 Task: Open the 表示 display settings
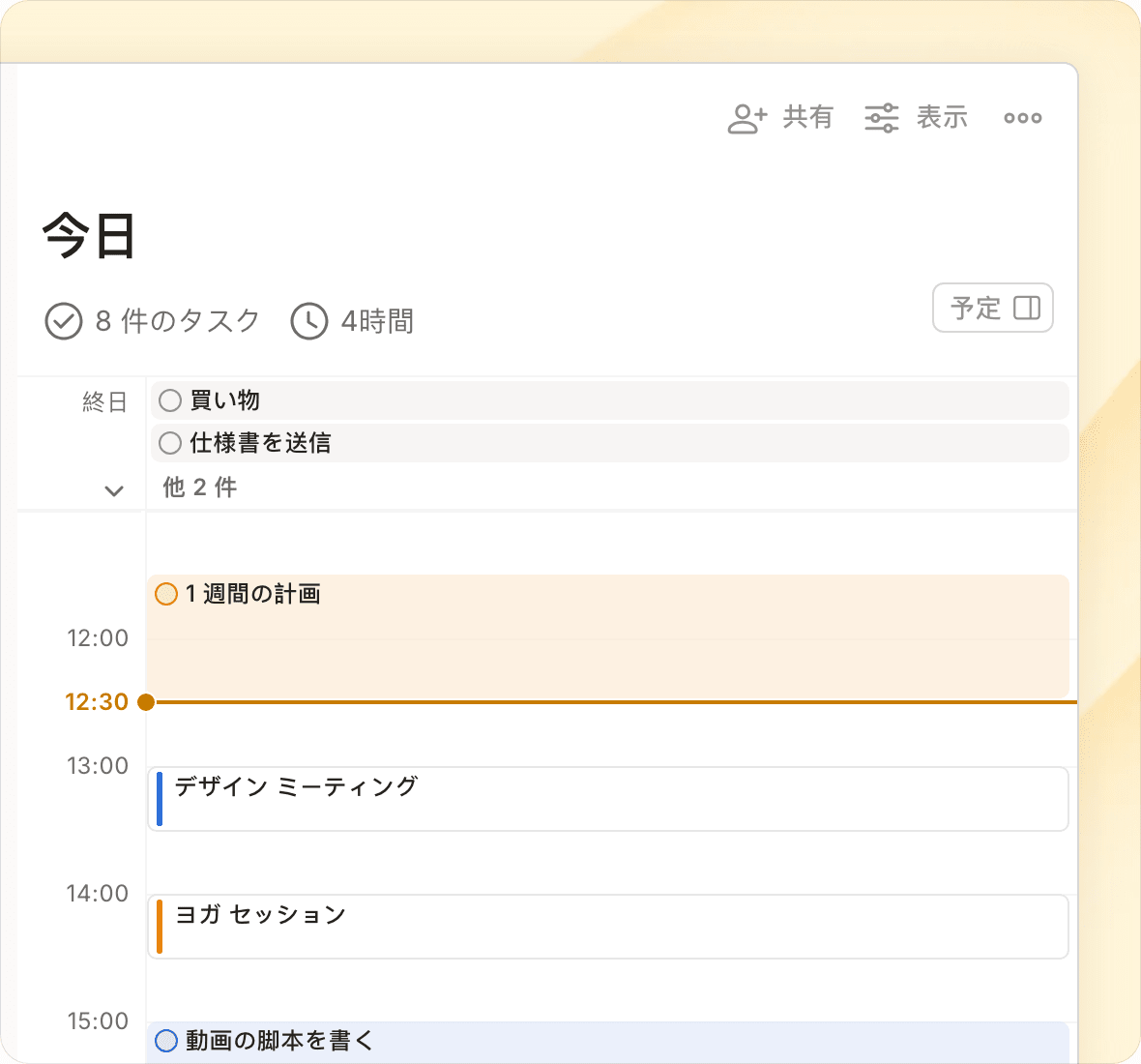[916, 118]
